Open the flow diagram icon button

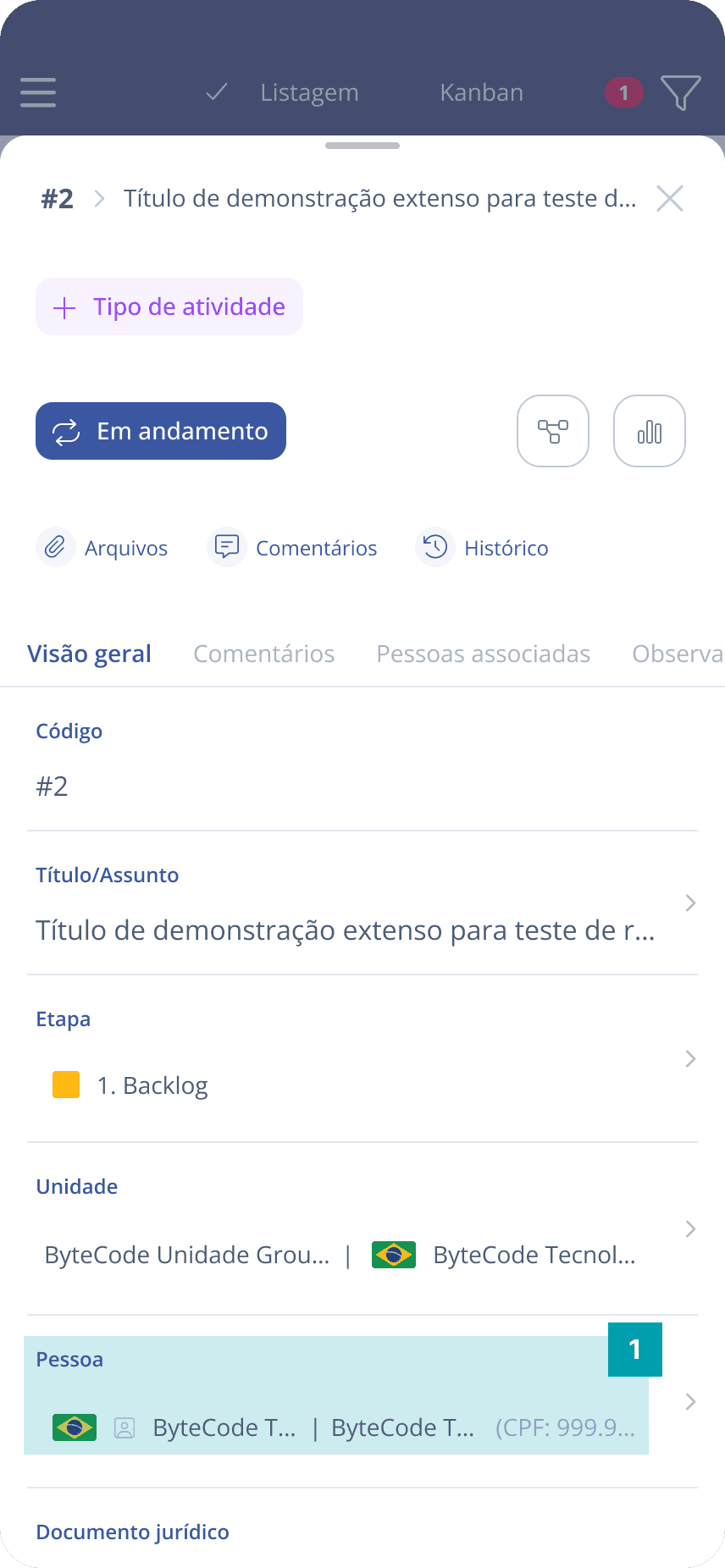[x=553, y=431]
